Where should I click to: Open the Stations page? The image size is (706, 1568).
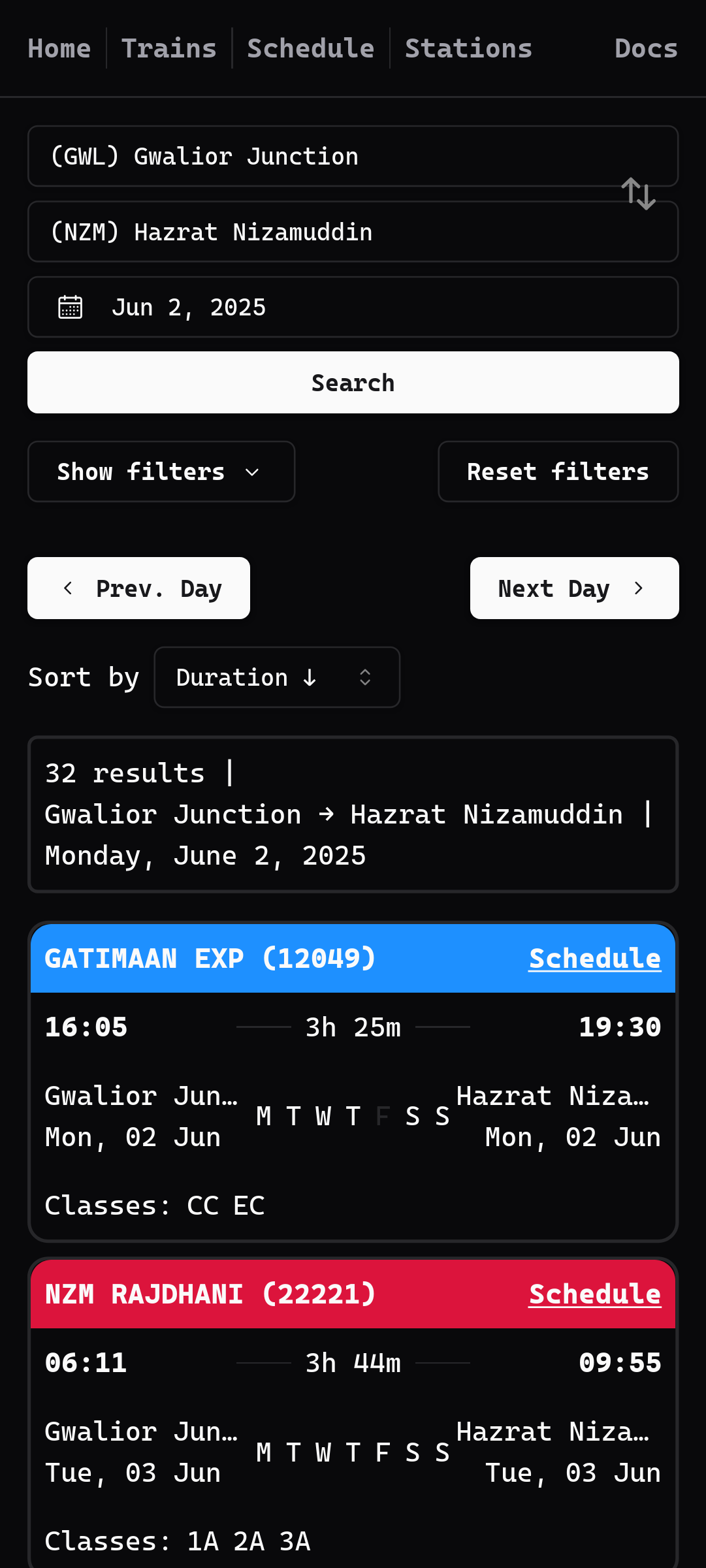[468, 48]
